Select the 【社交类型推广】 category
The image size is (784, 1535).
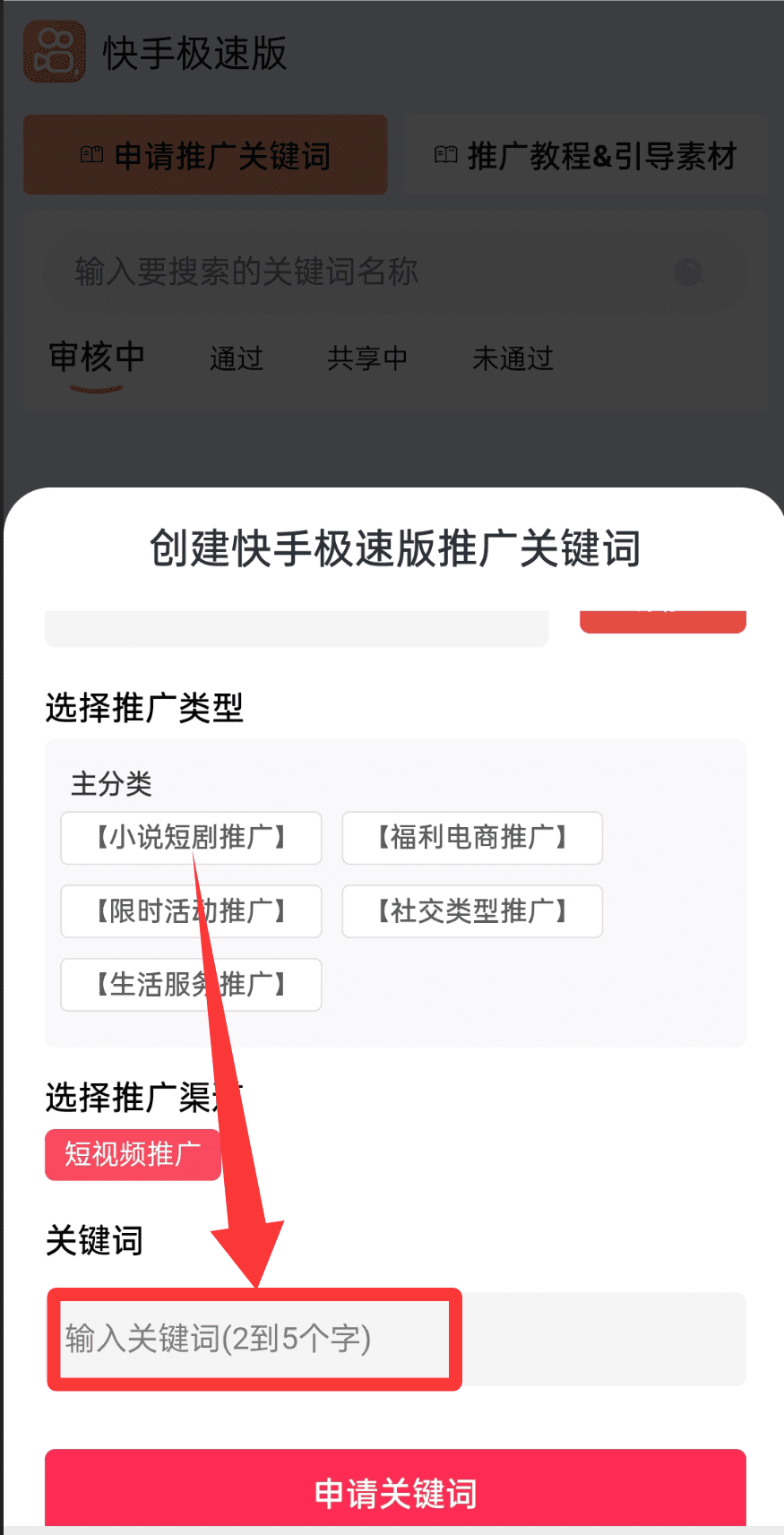coord(472,911)
